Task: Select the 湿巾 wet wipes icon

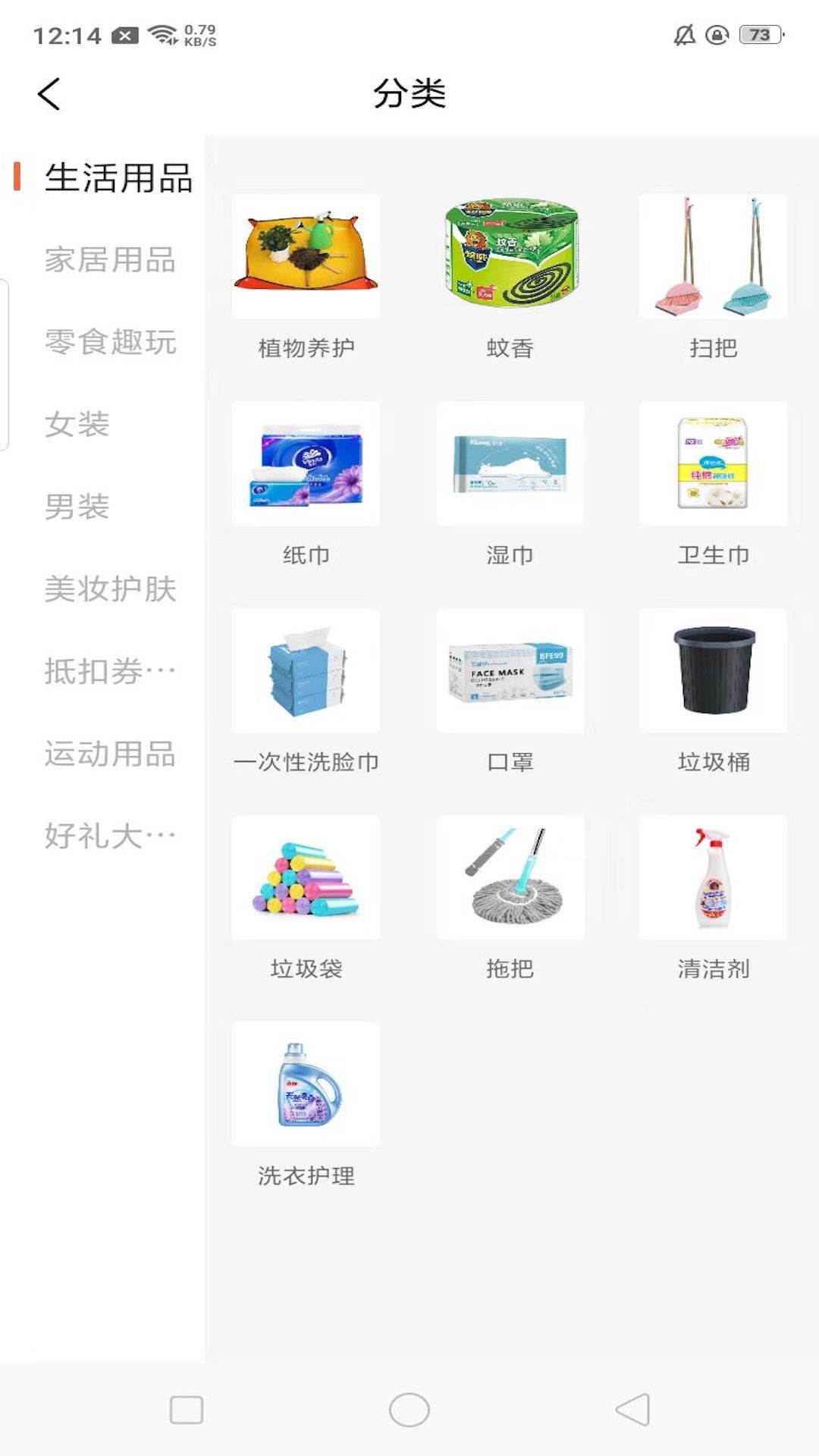Action: (510, 464)
